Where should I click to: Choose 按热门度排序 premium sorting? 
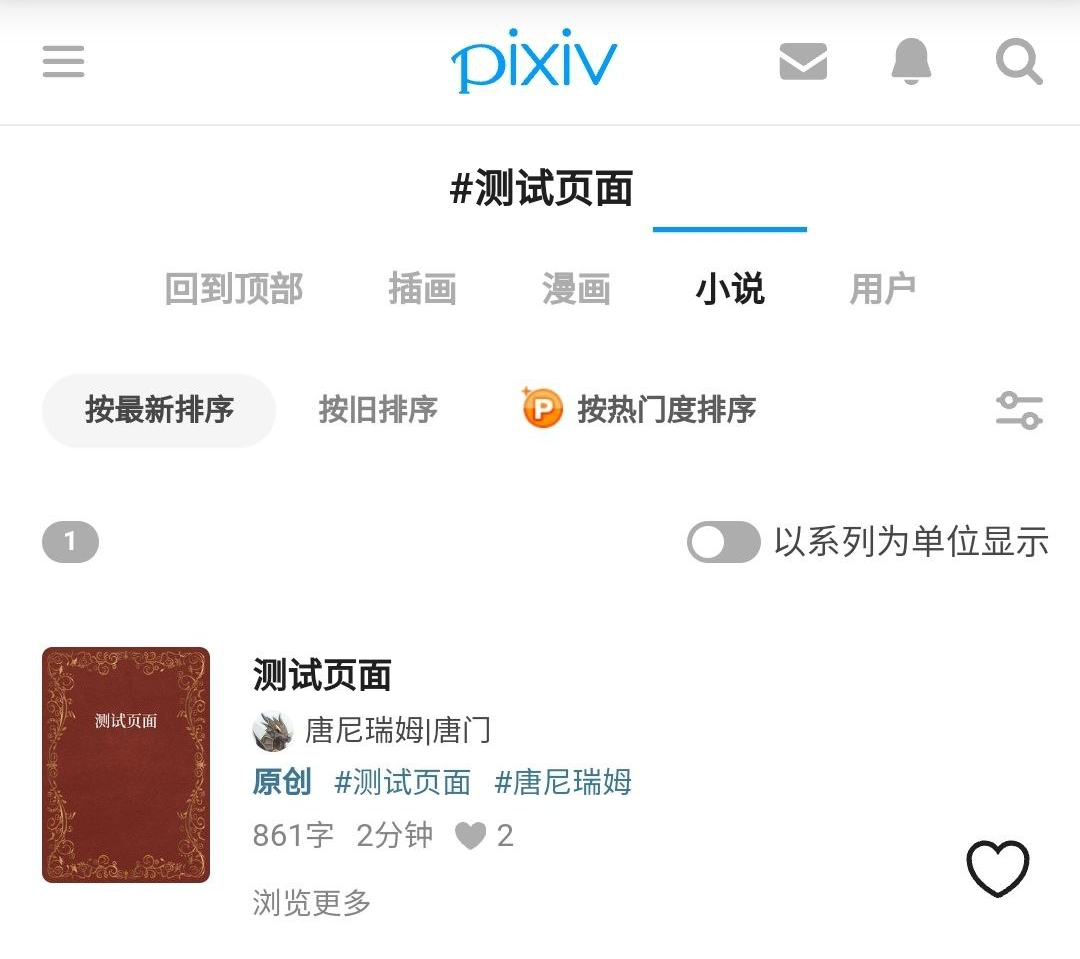click(x=640, y=410)
